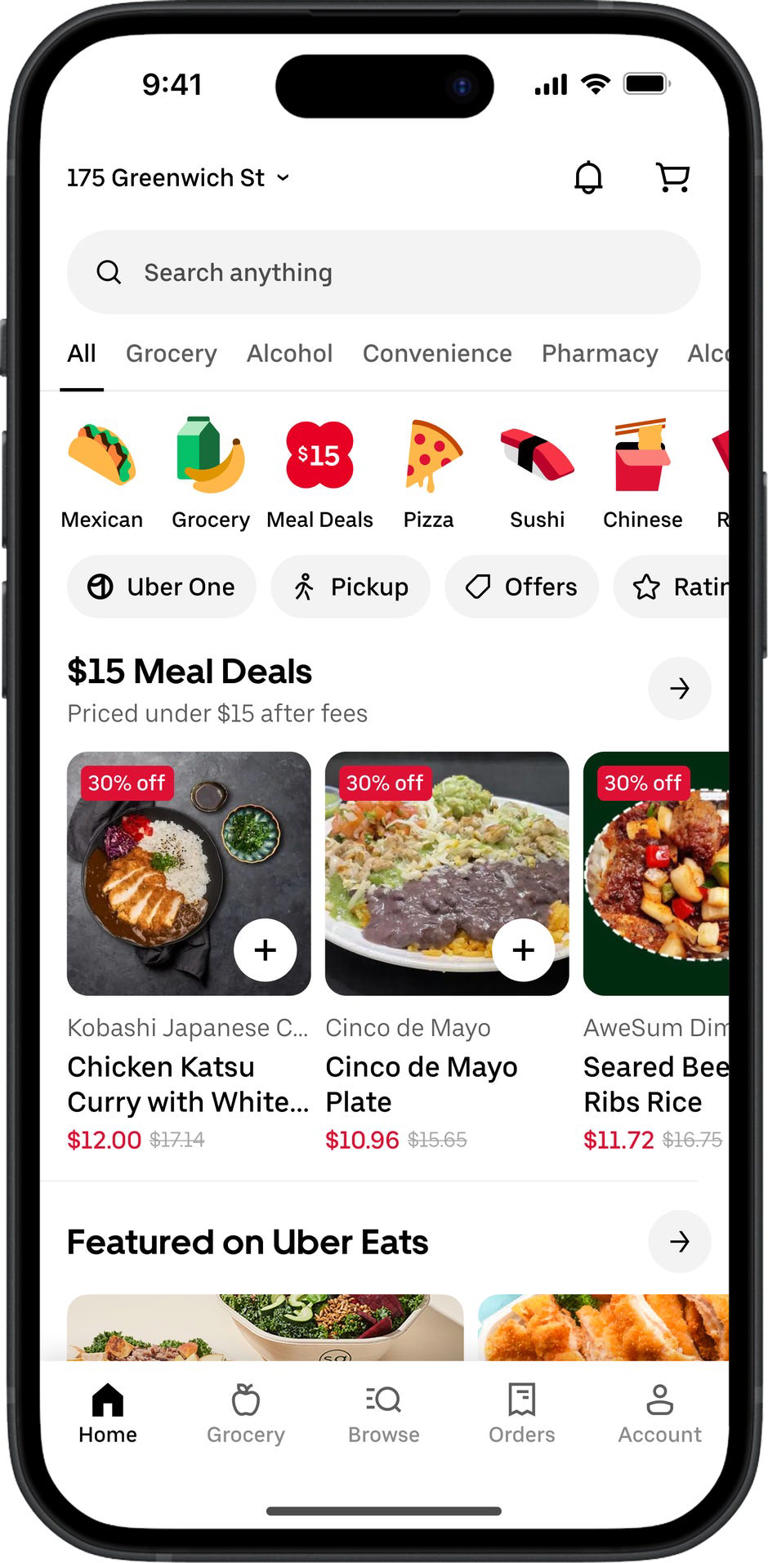Expand Featured on Uber Eats with the arrow

pyautogui.click(x=680, y=1242)
